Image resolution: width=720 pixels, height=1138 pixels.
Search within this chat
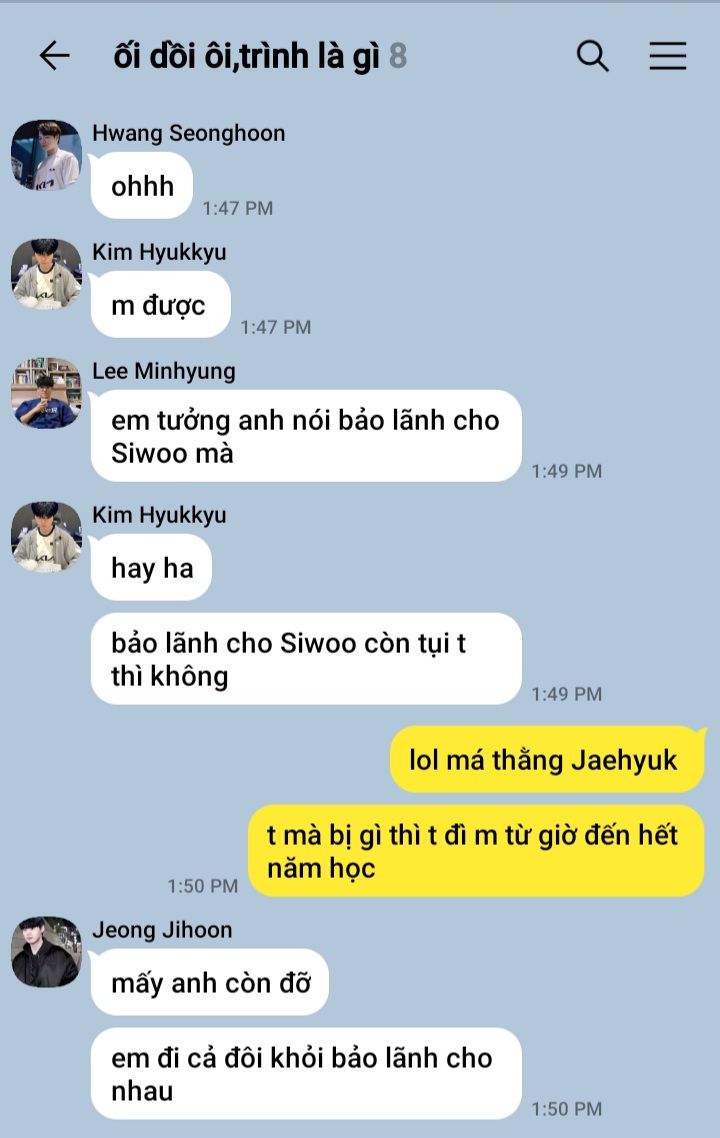[592, 56]
